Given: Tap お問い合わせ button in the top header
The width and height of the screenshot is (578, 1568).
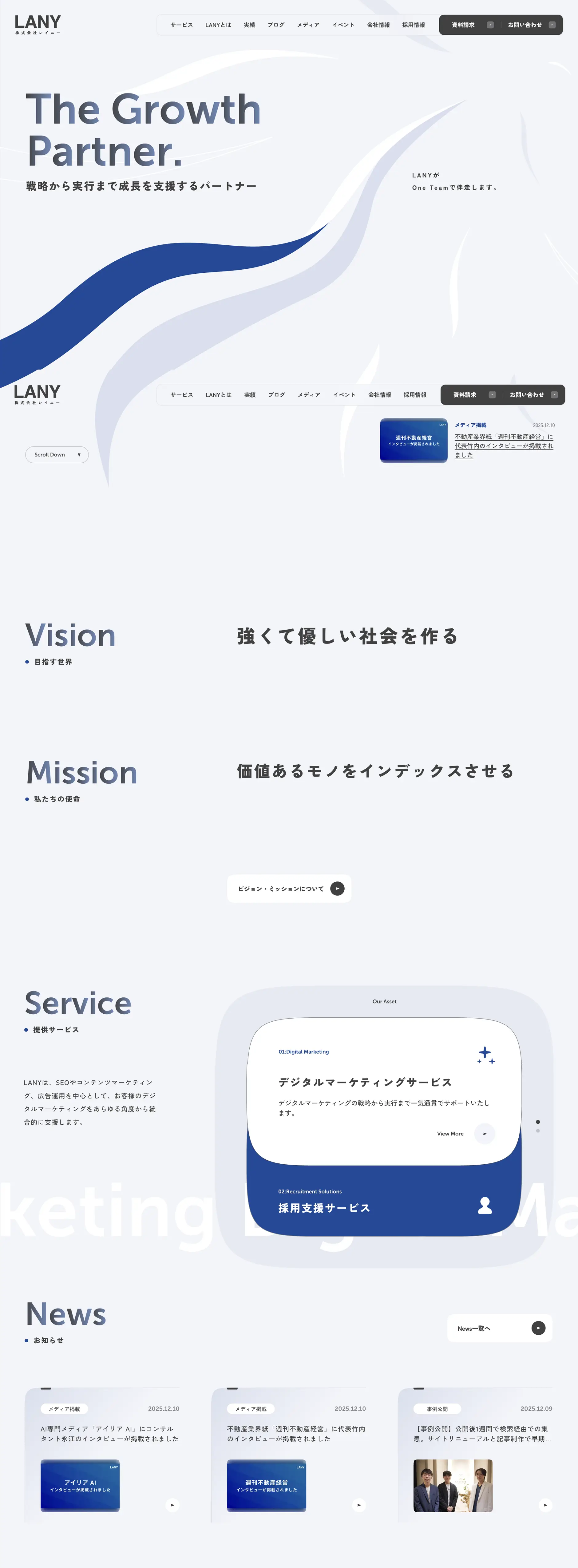Looking at the screenshot, I should pos(531,25).
